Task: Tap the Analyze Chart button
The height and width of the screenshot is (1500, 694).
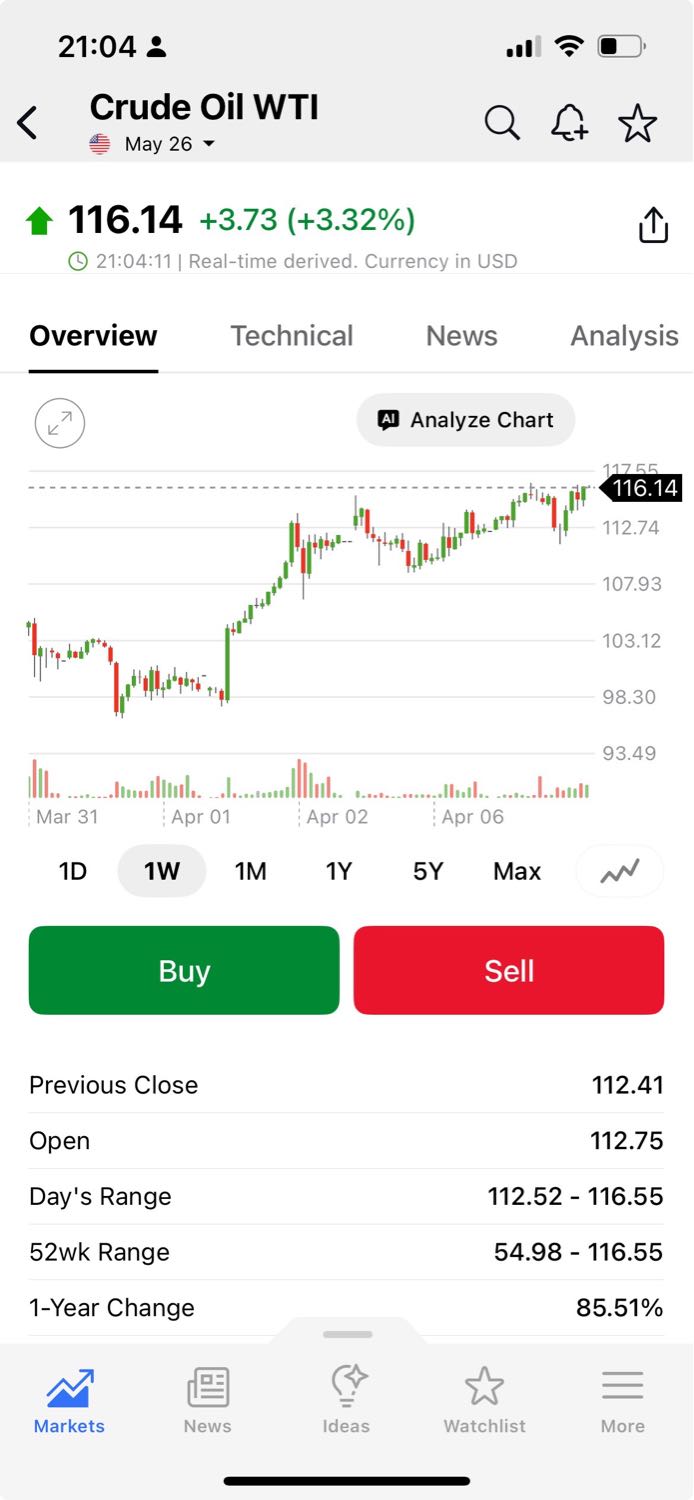Action: (x=466, y=420)
